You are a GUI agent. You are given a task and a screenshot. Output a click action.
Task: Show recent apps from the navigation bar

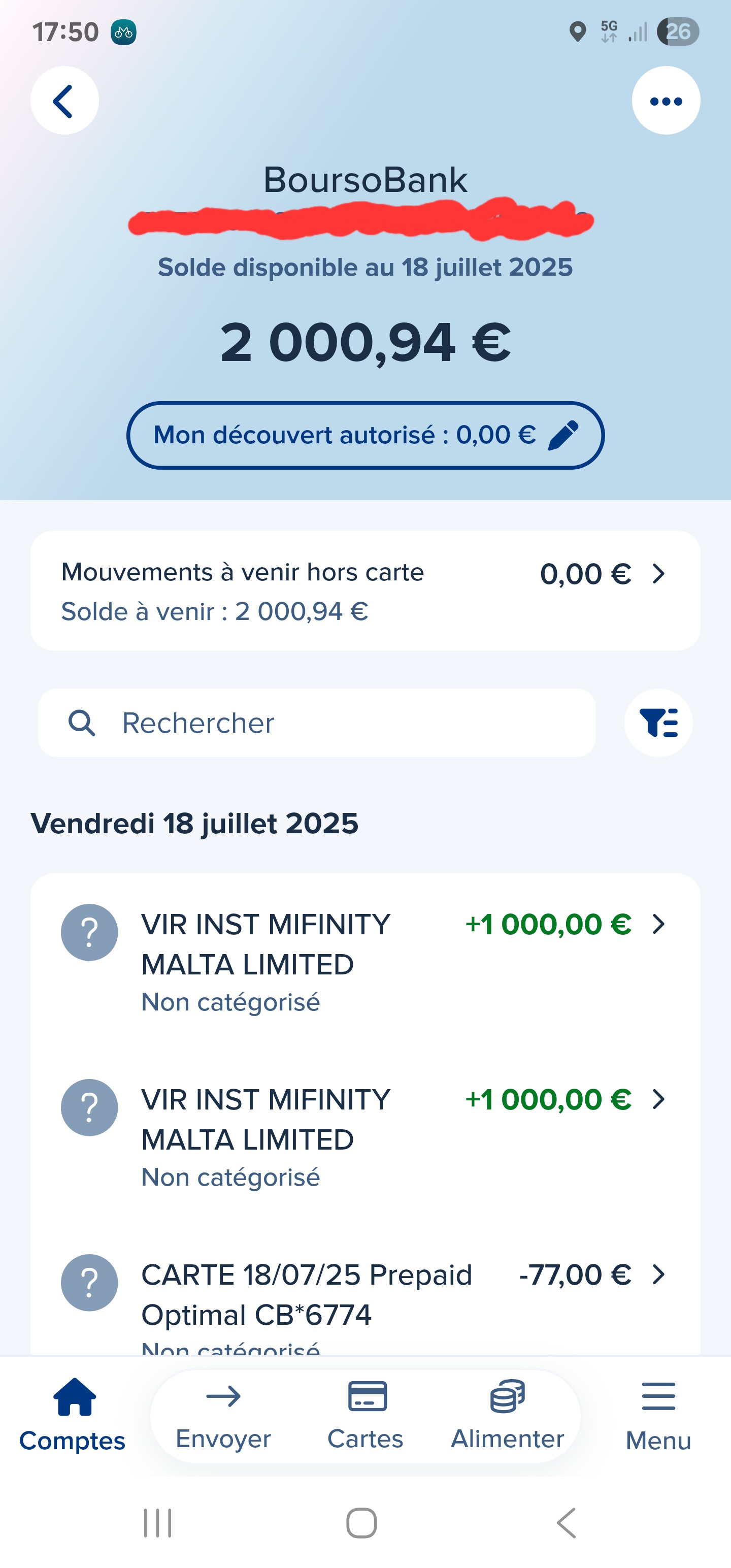coord(158,1523)
